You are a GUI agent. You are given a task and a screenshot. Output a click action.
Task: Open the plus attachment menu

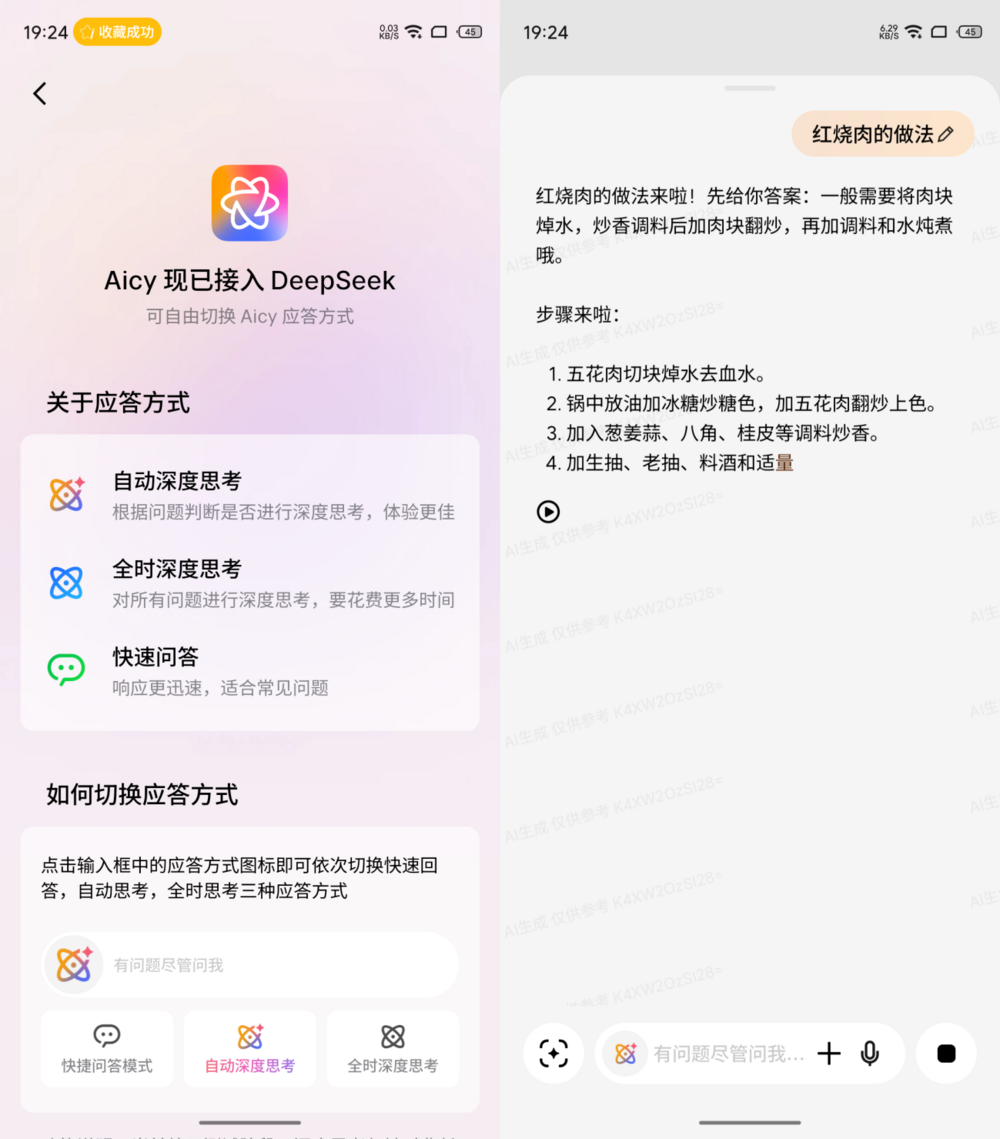pos(829,1053)
